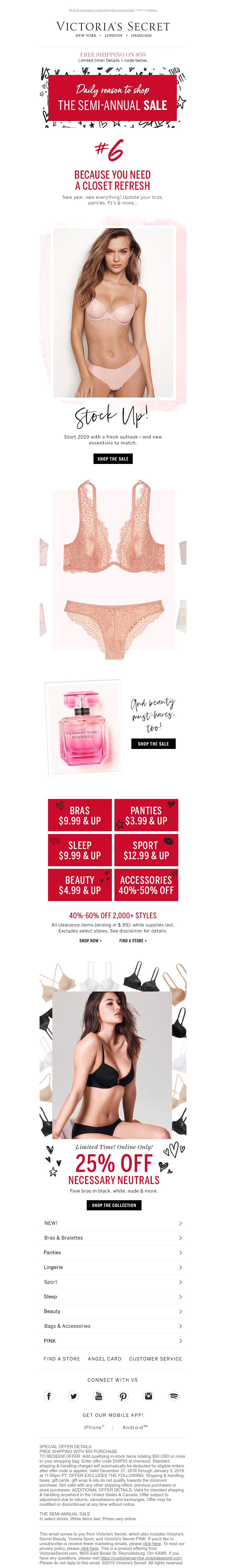Open the Sleep $9.99 & up tile
Image resolution: width=226 pixels, height=1568 pixels.
[x=80, y=850]
